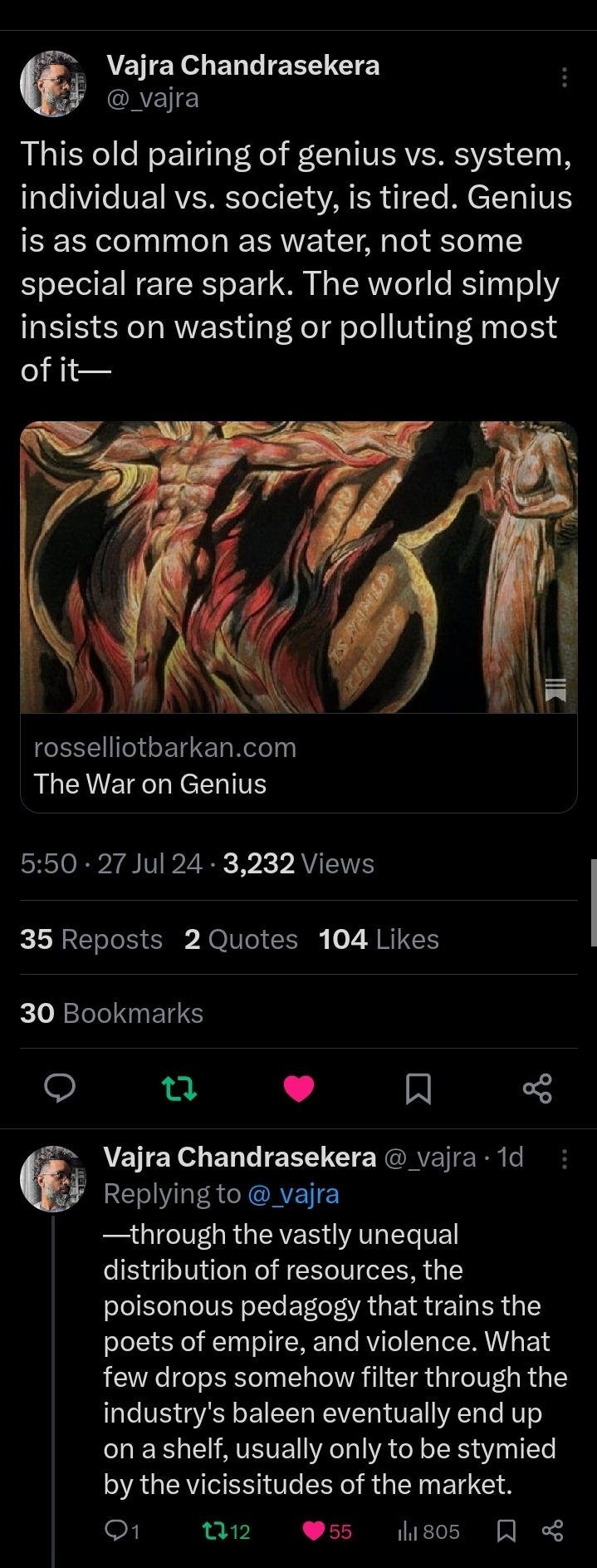Bookmark the reply tweet

506,1531
